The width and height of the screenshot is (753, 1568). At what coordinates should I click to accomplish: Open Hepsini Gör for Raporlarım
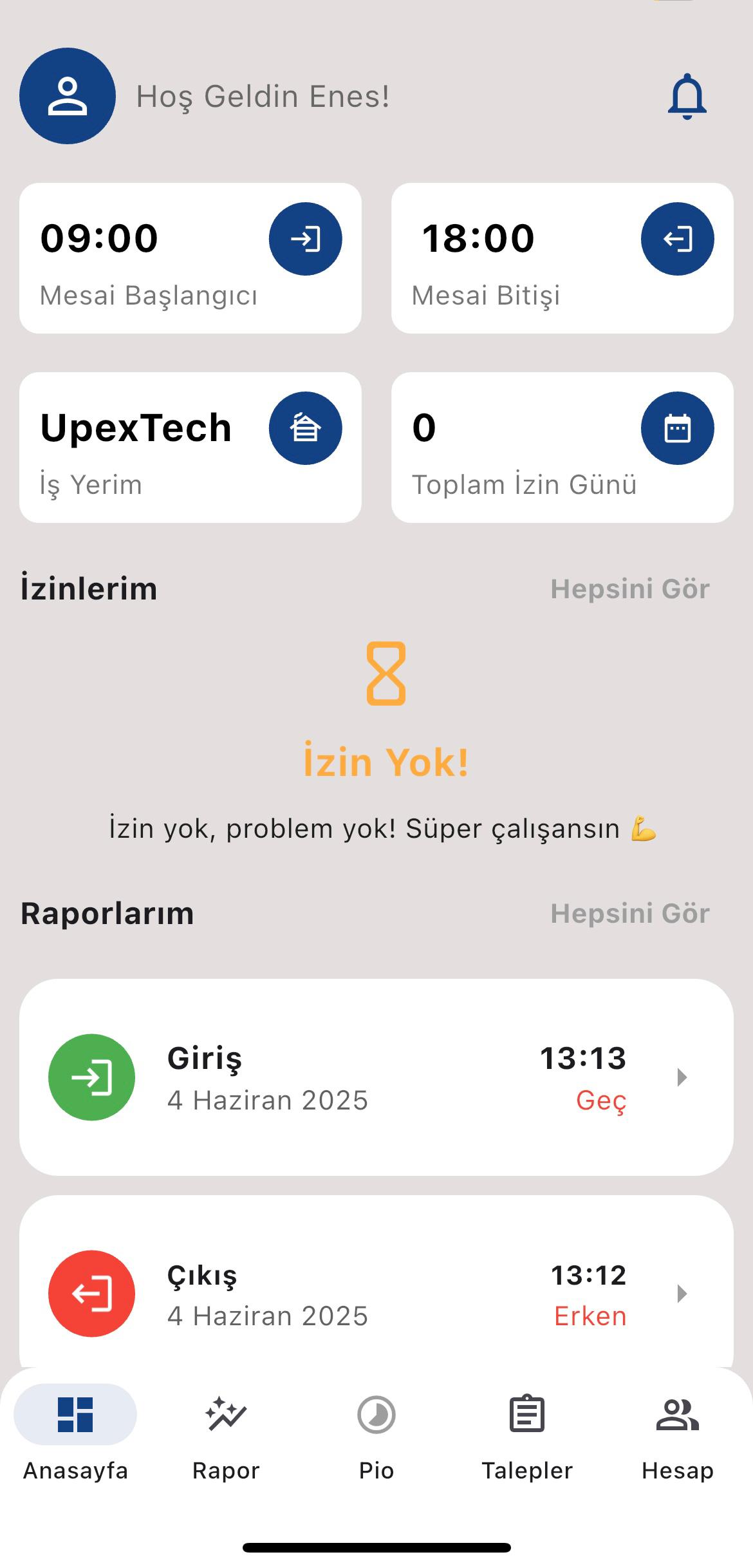click(x=630, y=912)
